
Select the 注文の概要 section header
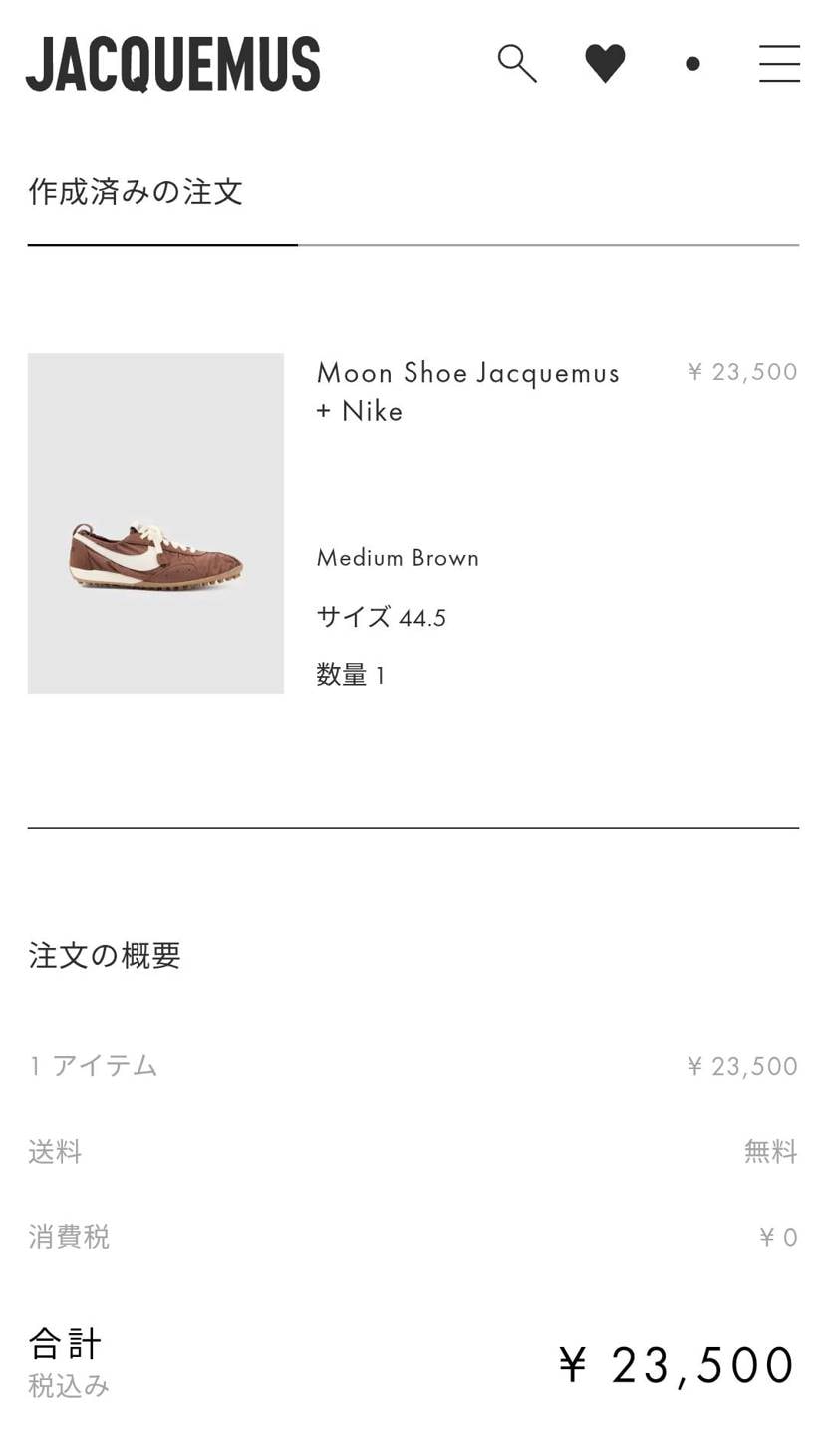click(x=105, y=954)
